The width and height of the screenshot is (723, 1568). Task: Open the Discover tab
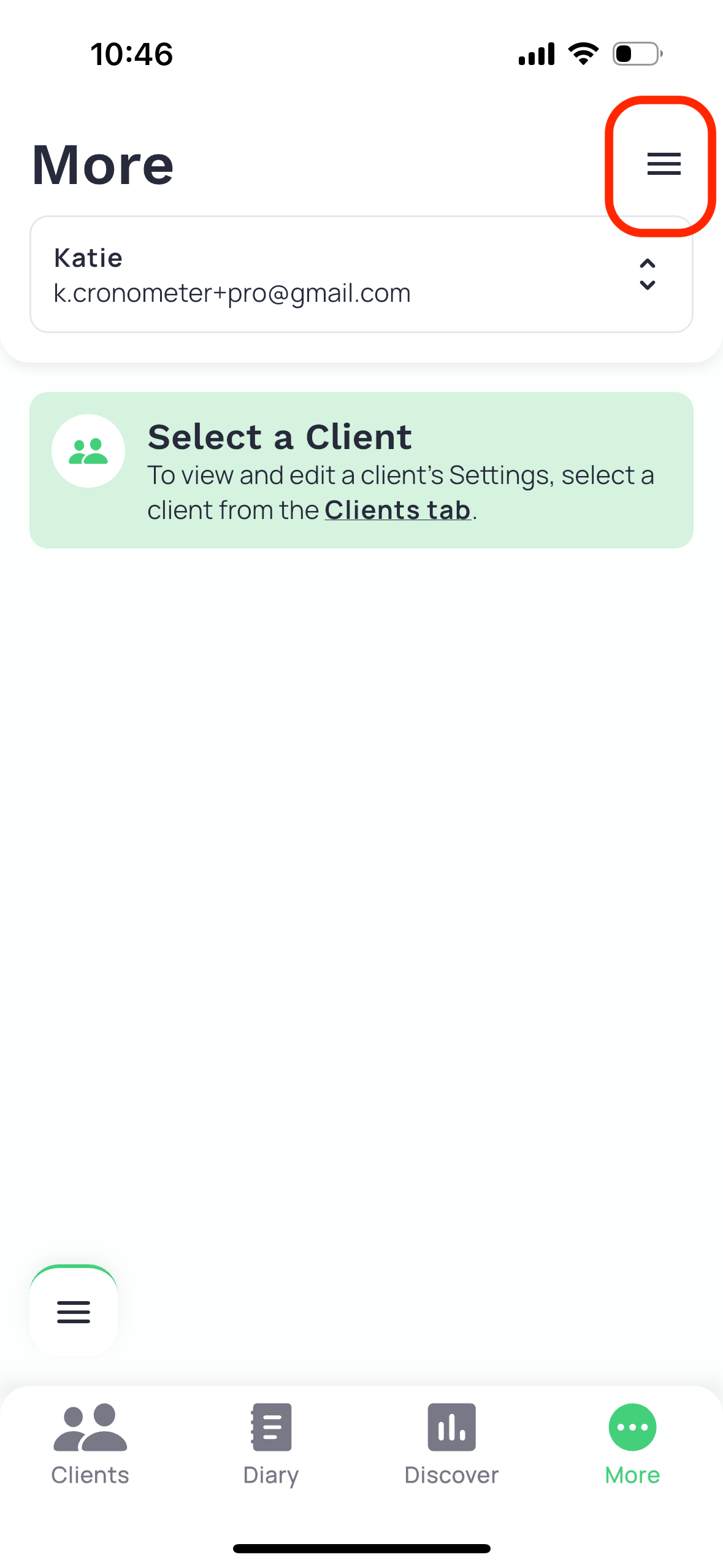coord(451,1445)
